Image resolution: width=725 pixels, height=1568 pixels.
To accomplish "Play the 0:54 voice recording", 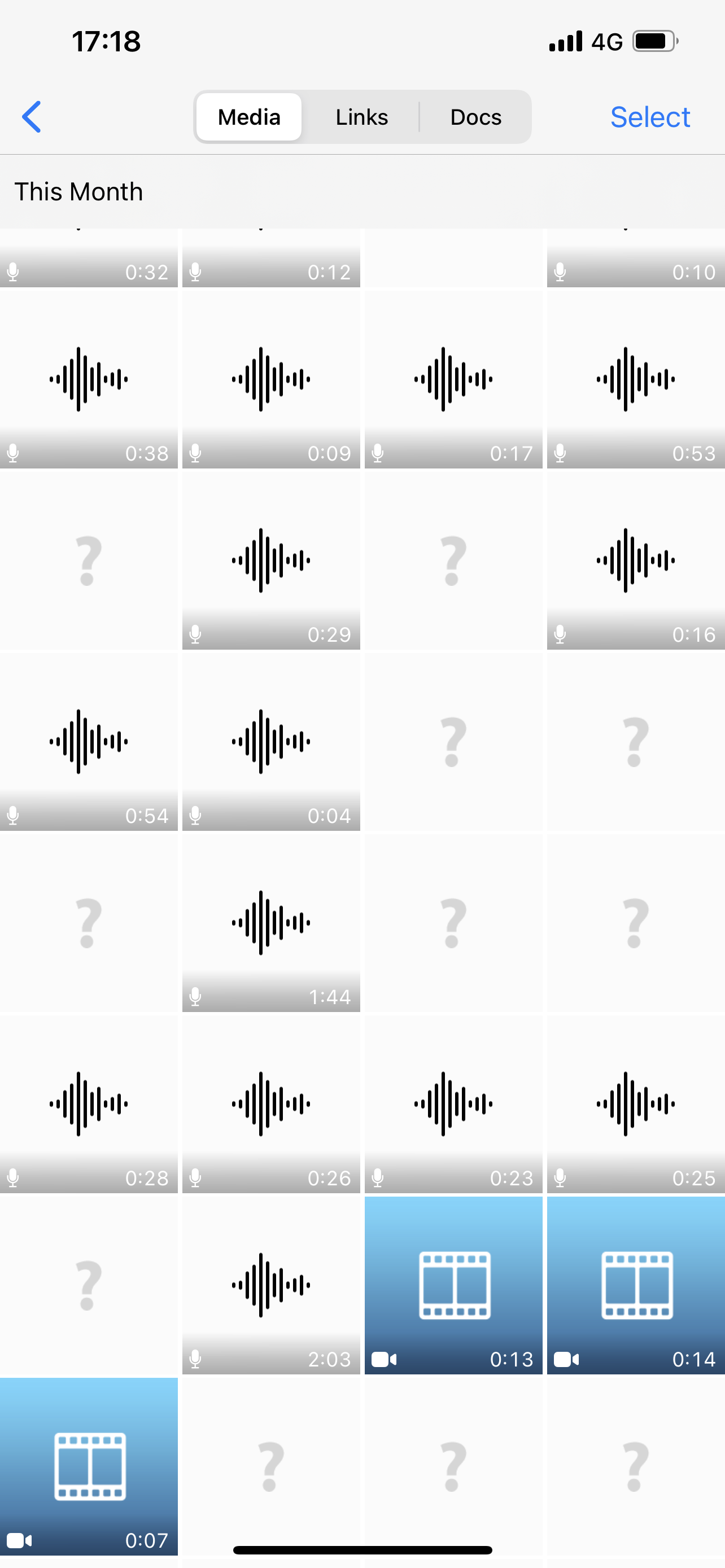I will click(89, 741).
